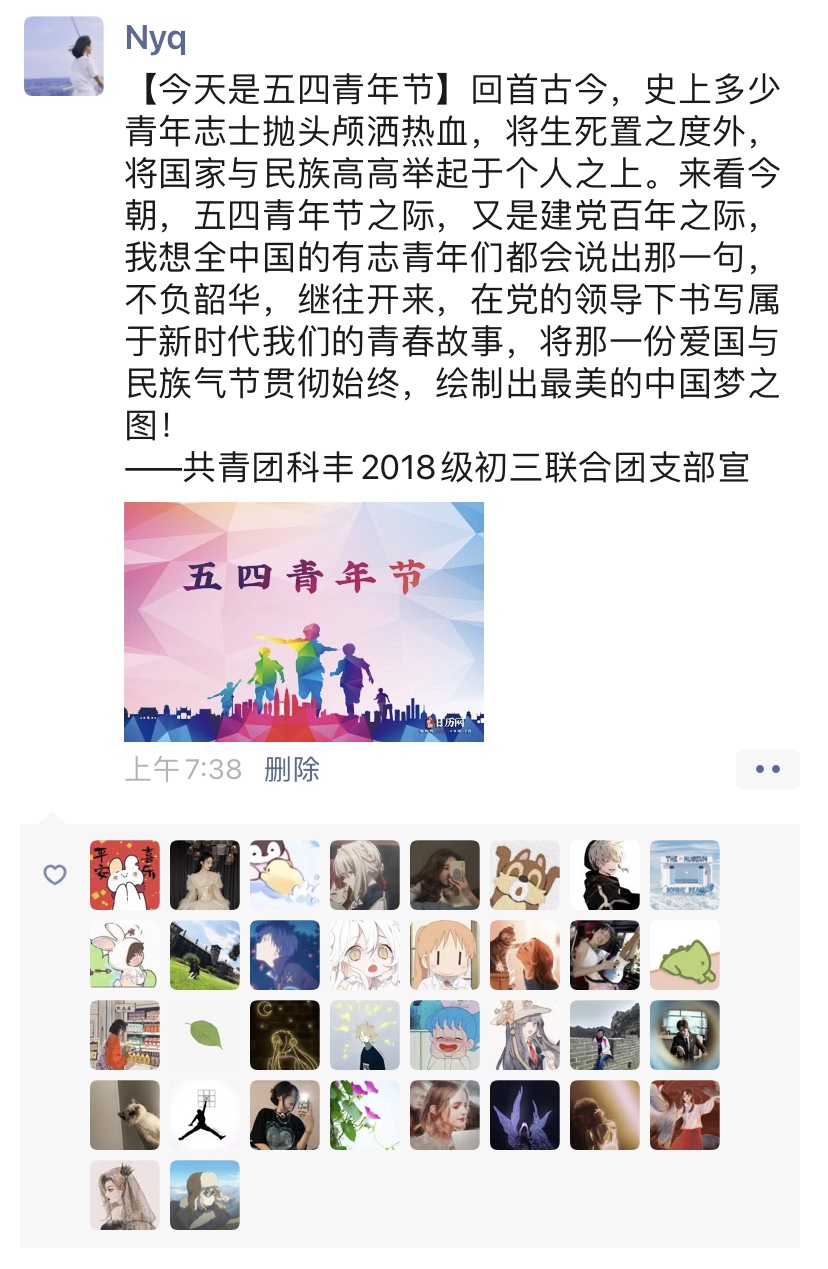Tap 删除 to delete this post
The width and height of the screenshot is (828, 1269).
[x=292, y=769]
